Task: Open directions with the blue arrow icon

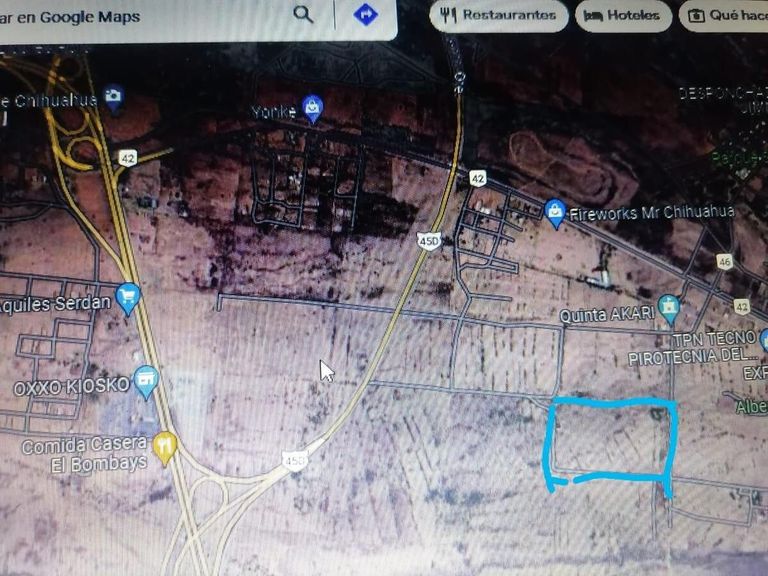Action: pos(366,14)
